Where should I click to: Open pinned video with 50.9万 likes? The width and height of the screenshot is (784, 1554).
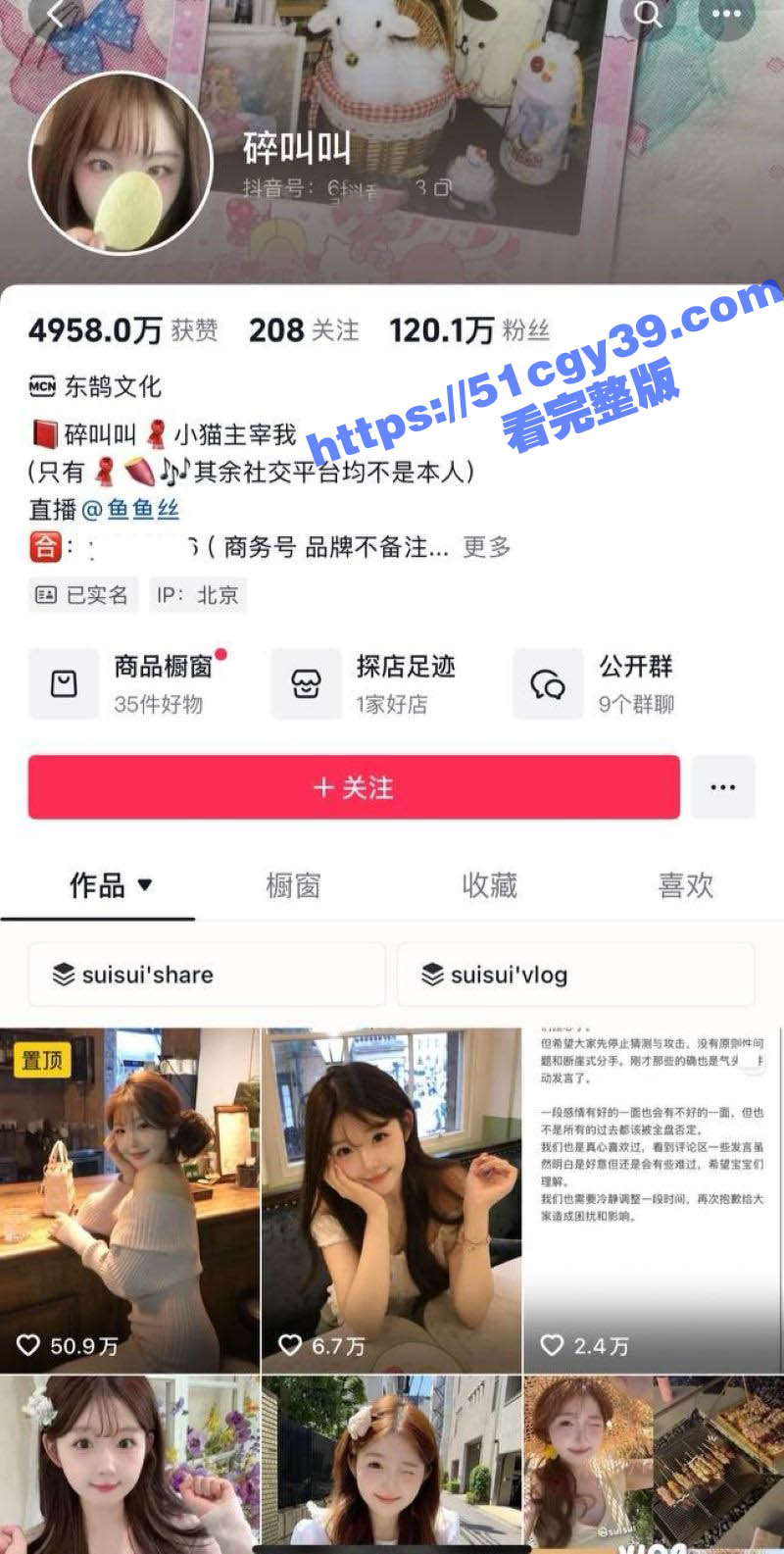click(129, 1200)
